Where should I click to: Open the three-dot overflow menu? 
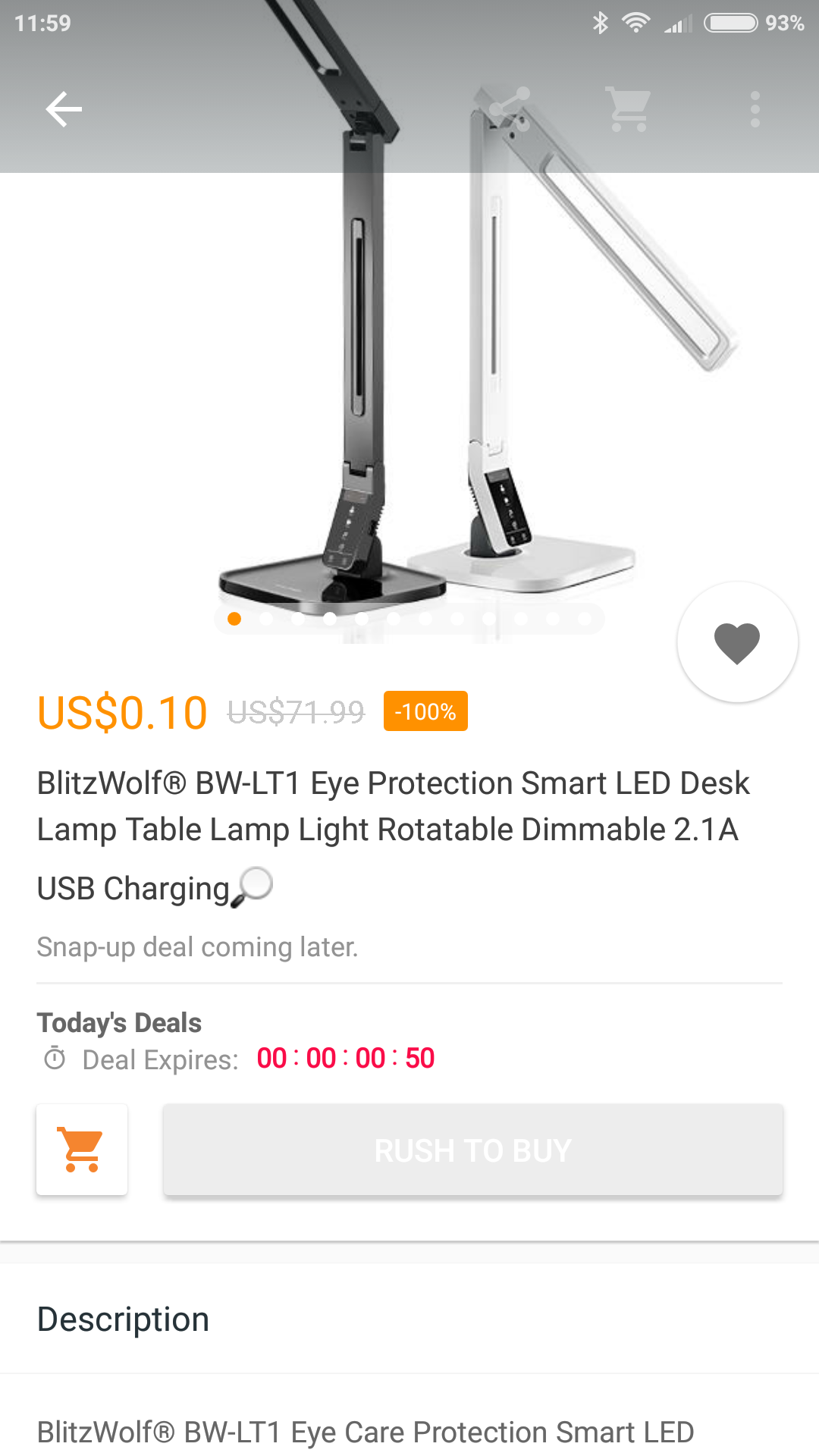[x=755, y=110]
